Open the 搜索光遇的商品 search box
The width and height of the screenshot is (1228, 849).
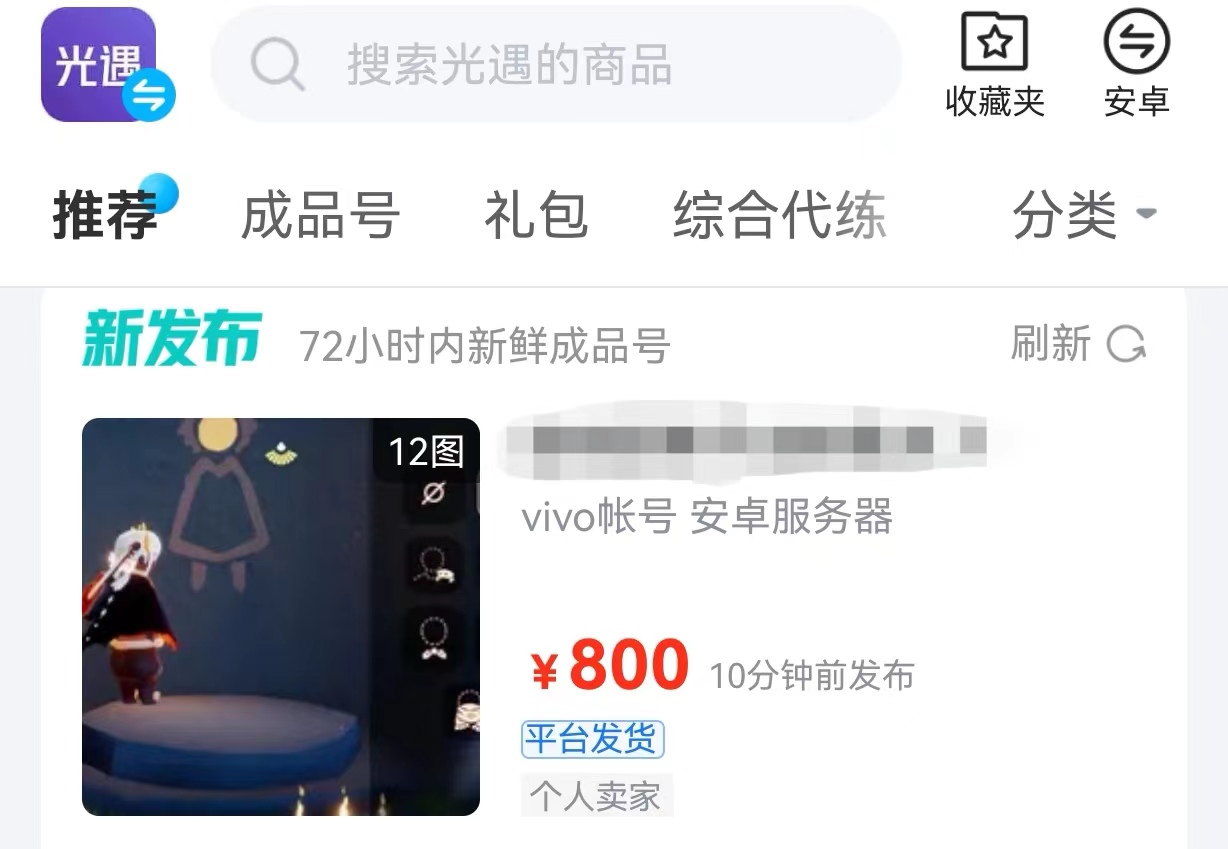coord(555,65)
